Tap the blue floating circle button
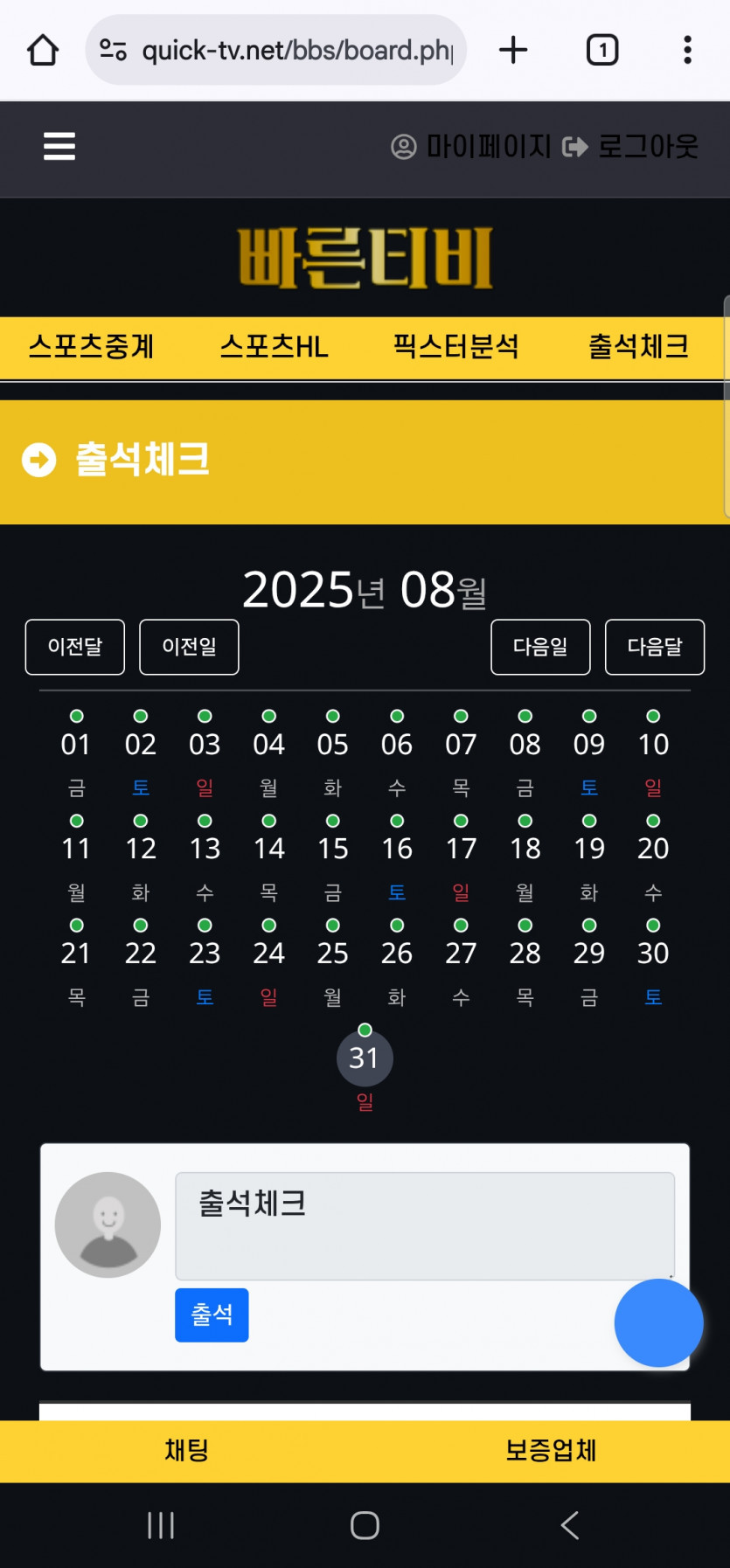Screen dimensions: 730x1568 click(x=658, y=1322)
